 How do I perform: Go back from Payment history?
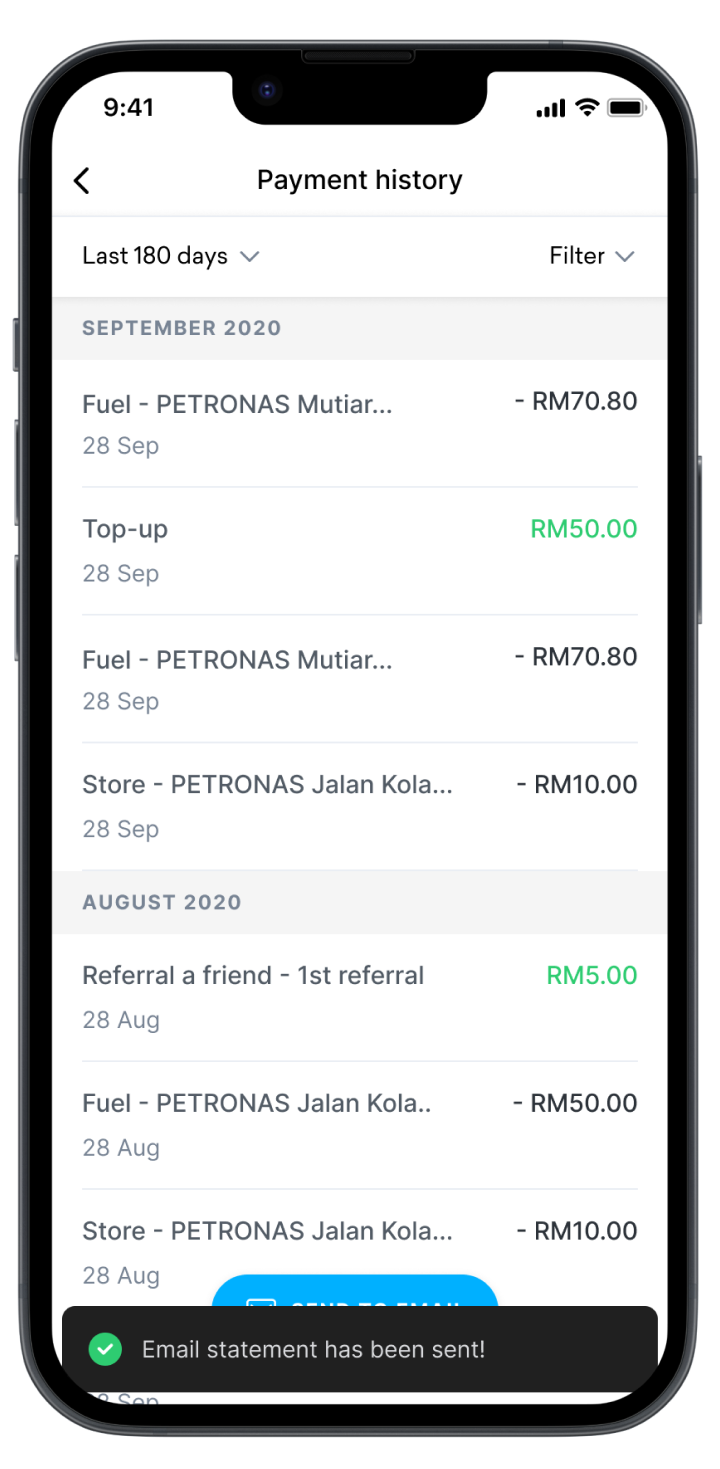[x=82, y=181]
